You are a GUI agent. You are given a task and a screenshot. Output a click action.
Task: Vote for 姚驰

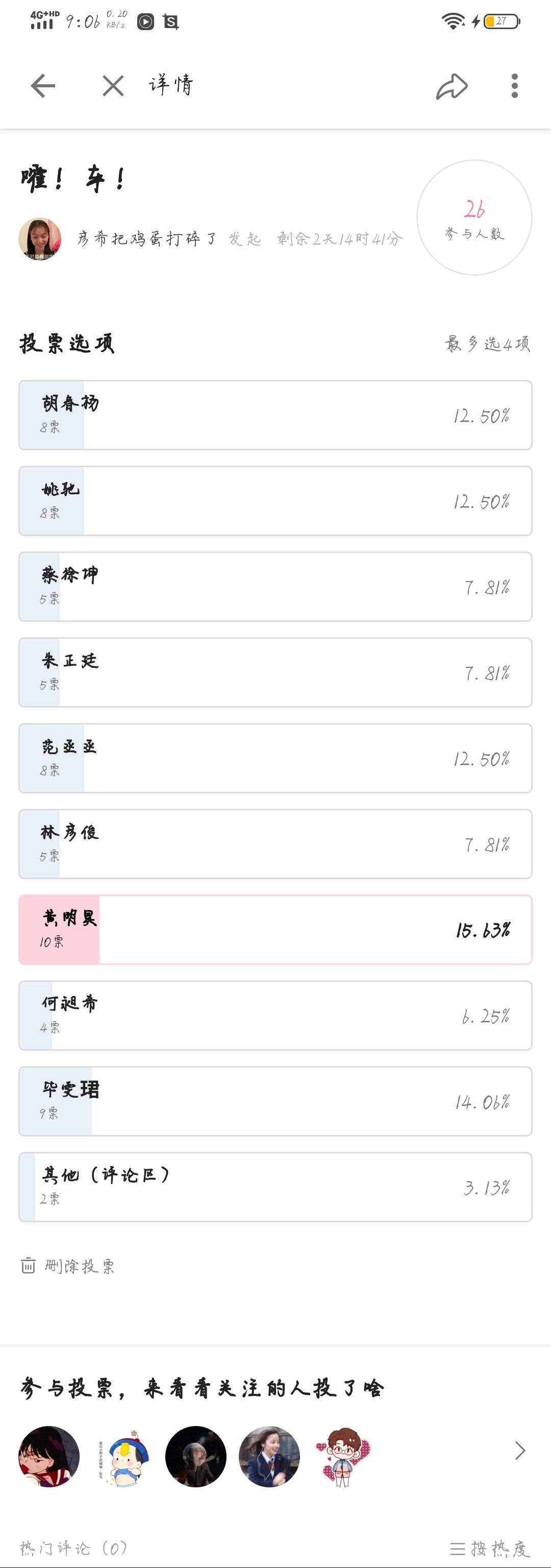click(275, 501)
